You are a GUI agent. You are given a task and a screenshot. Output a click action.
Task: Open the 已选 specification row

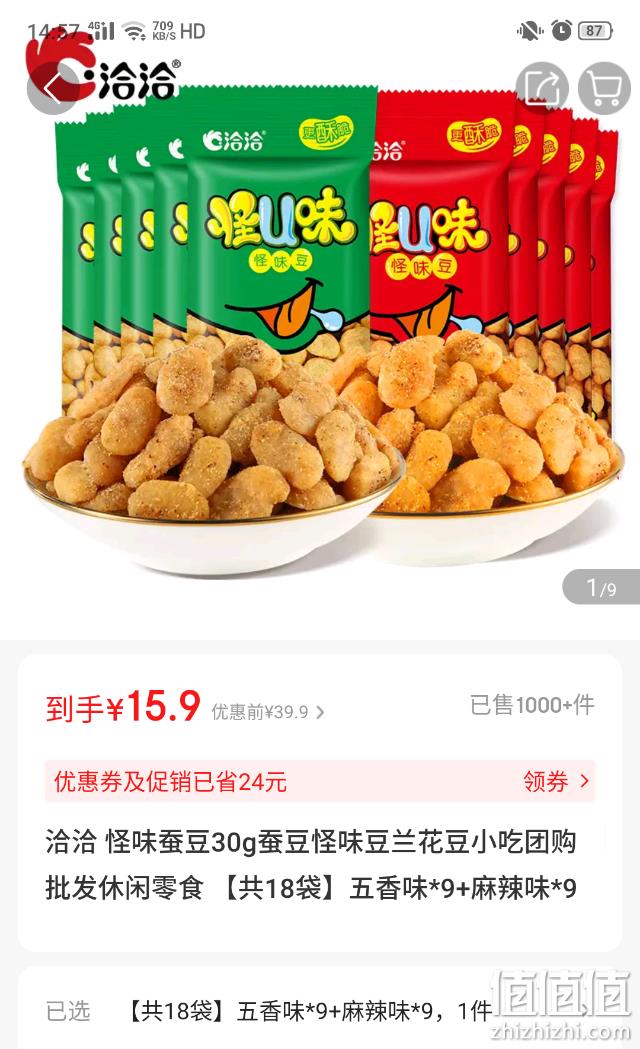(320, 1010)
